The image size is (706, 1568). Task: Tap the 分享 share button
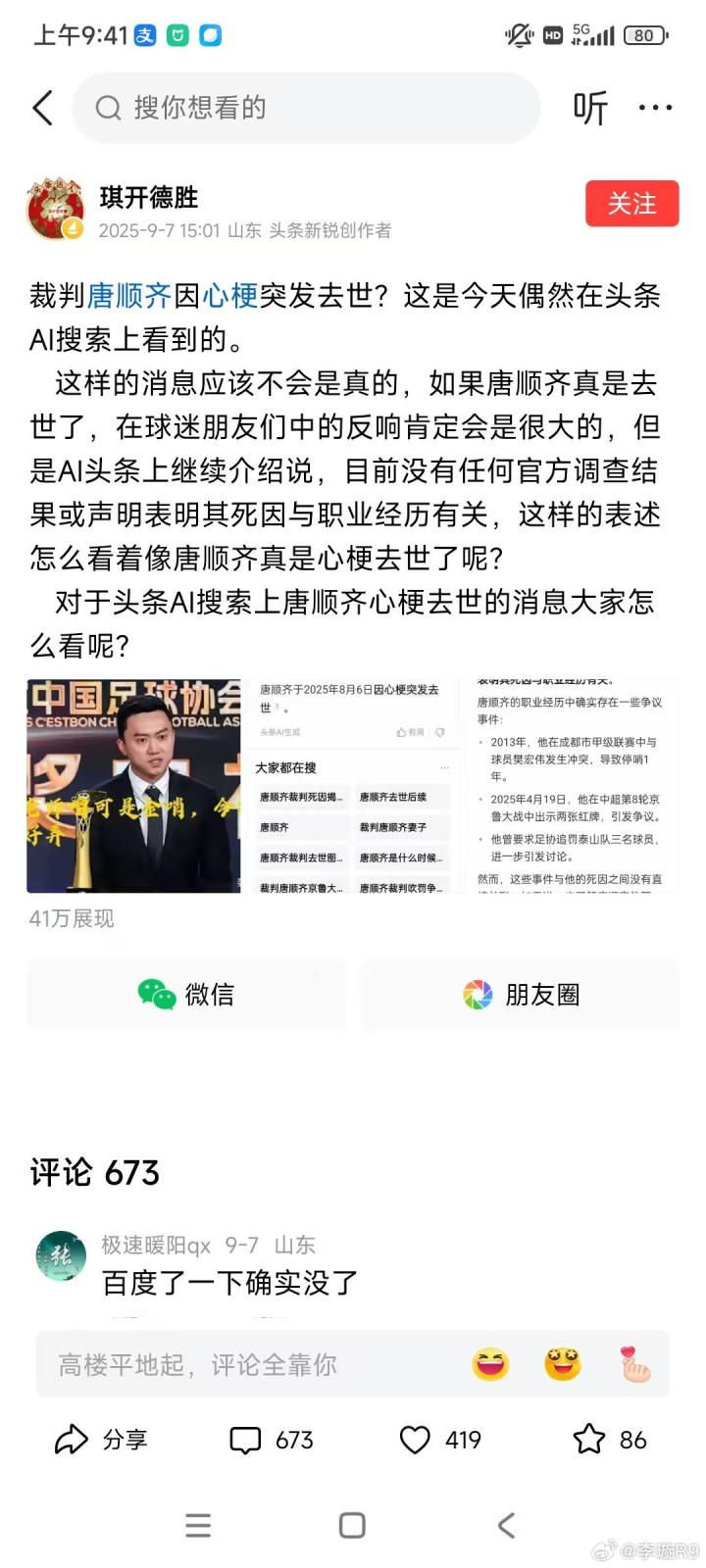(x=101, y=1440)
